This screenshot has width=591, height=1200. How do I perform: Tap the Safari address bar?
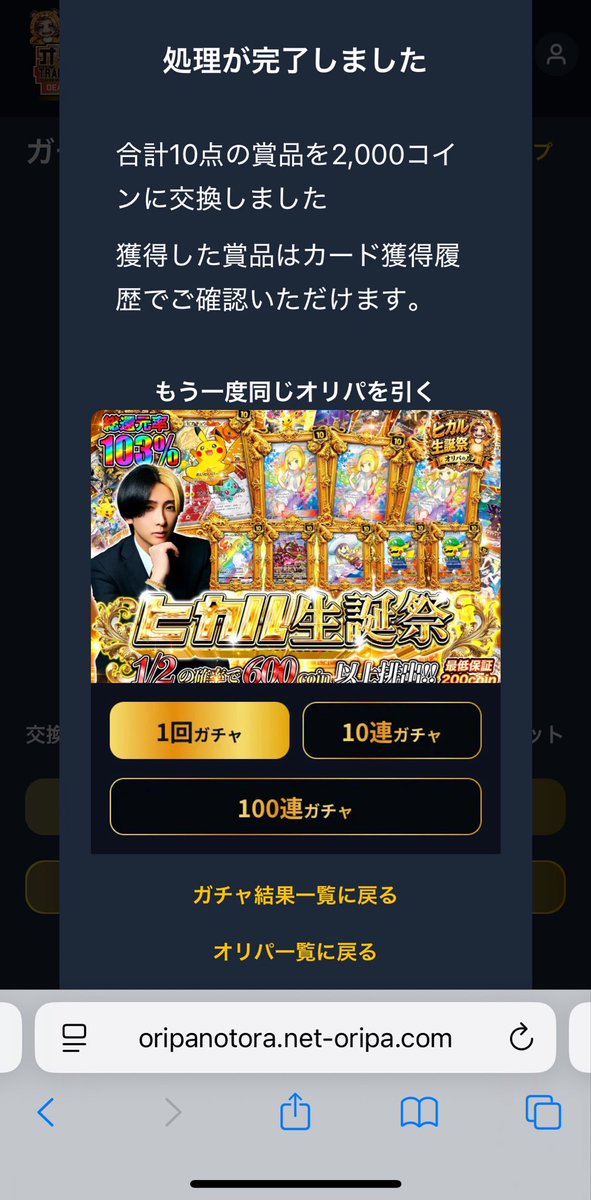[295, 1038]
